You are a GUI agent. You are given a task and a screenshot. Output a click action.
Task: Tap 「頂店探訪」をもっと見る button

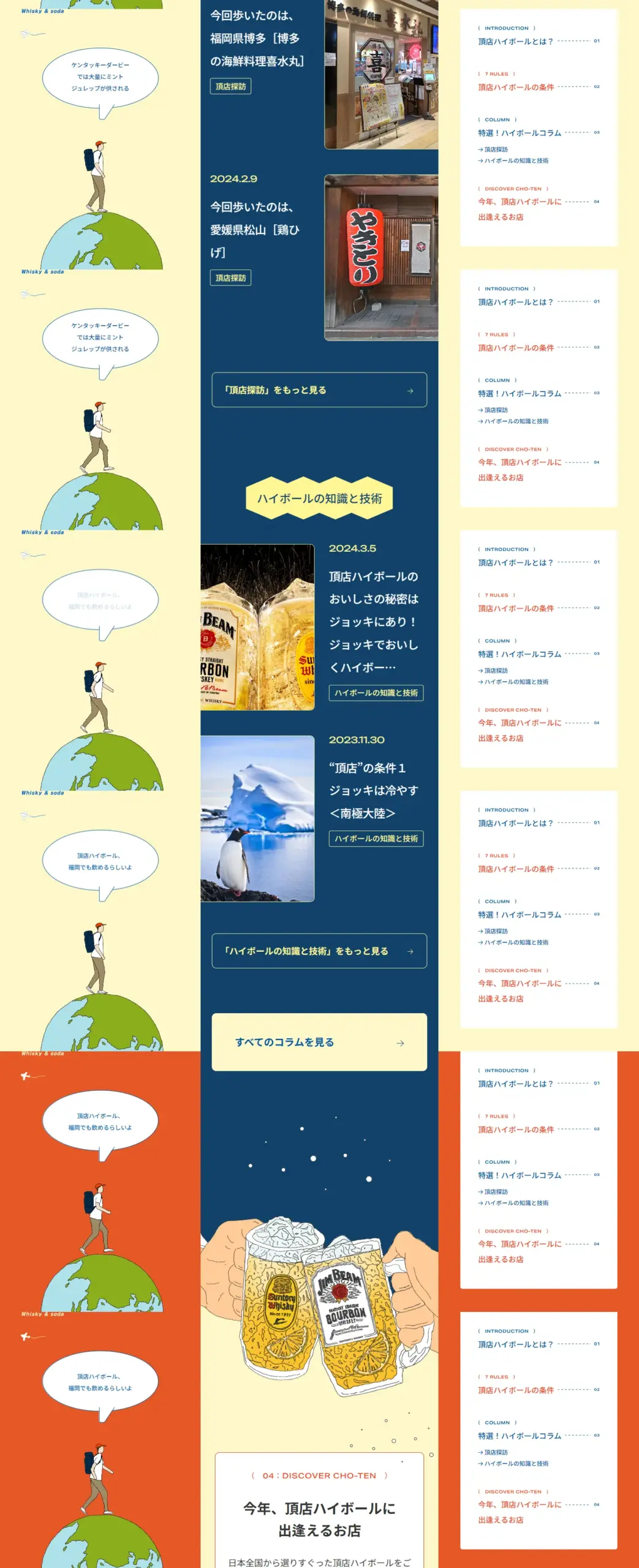(319, 390)
